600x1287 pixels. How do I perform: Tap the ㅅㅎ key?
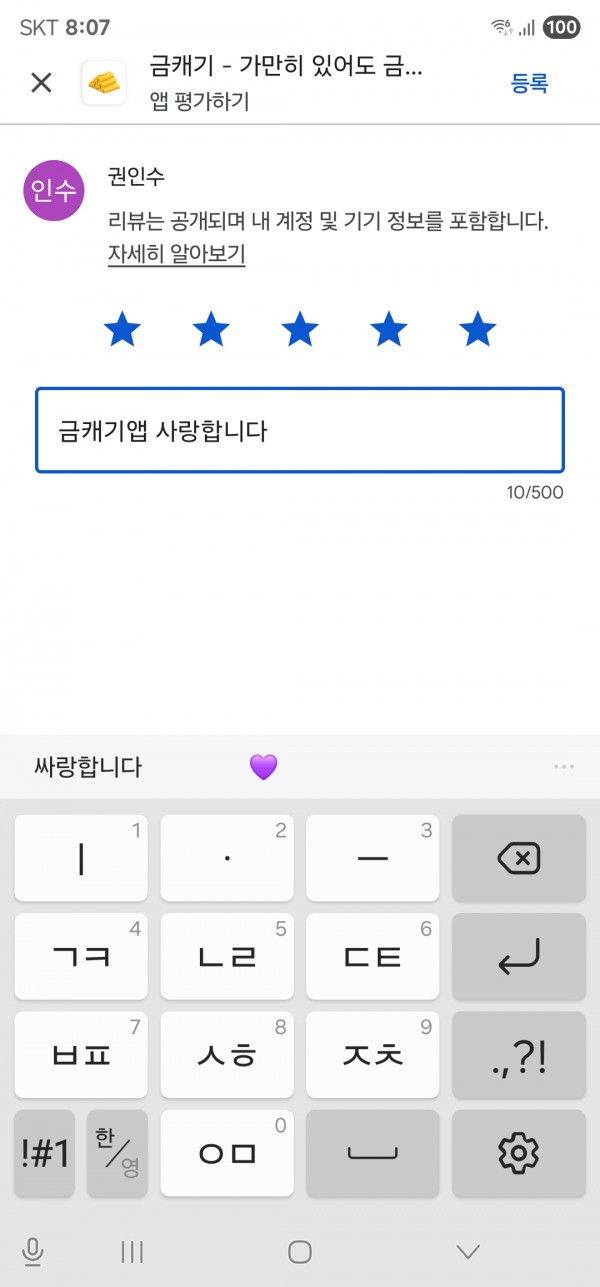point(227,1055)
